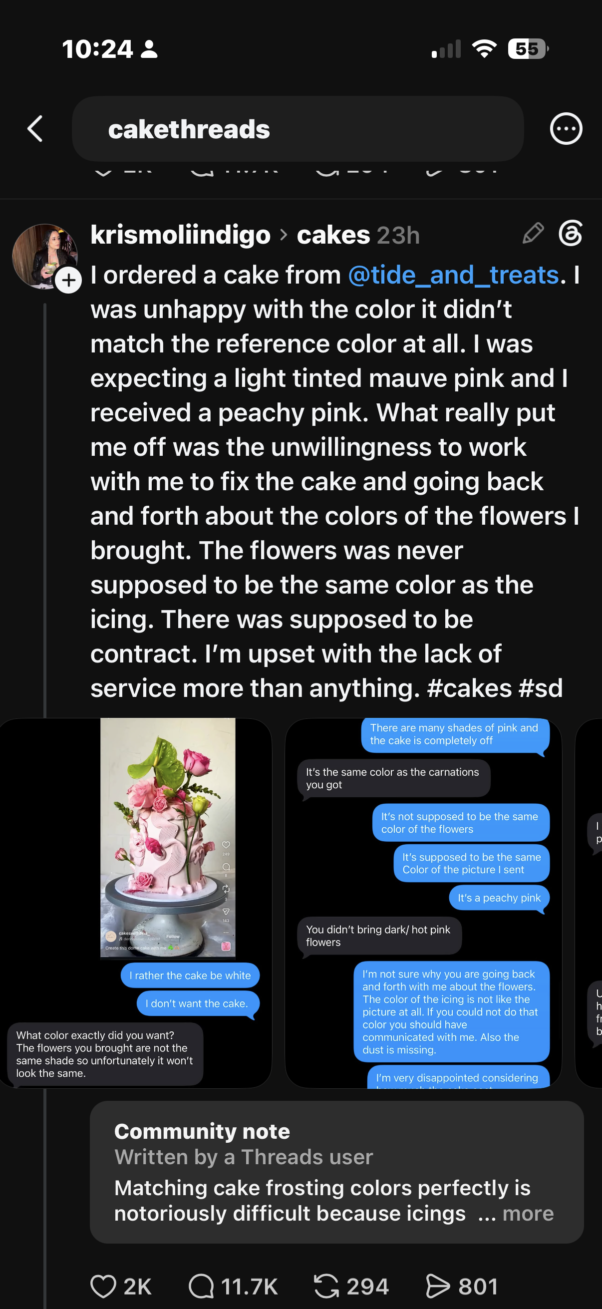This screenshot has width=602, height=1309.
Task: Open the @tide_and_treats mention
Action: point(453,275)
